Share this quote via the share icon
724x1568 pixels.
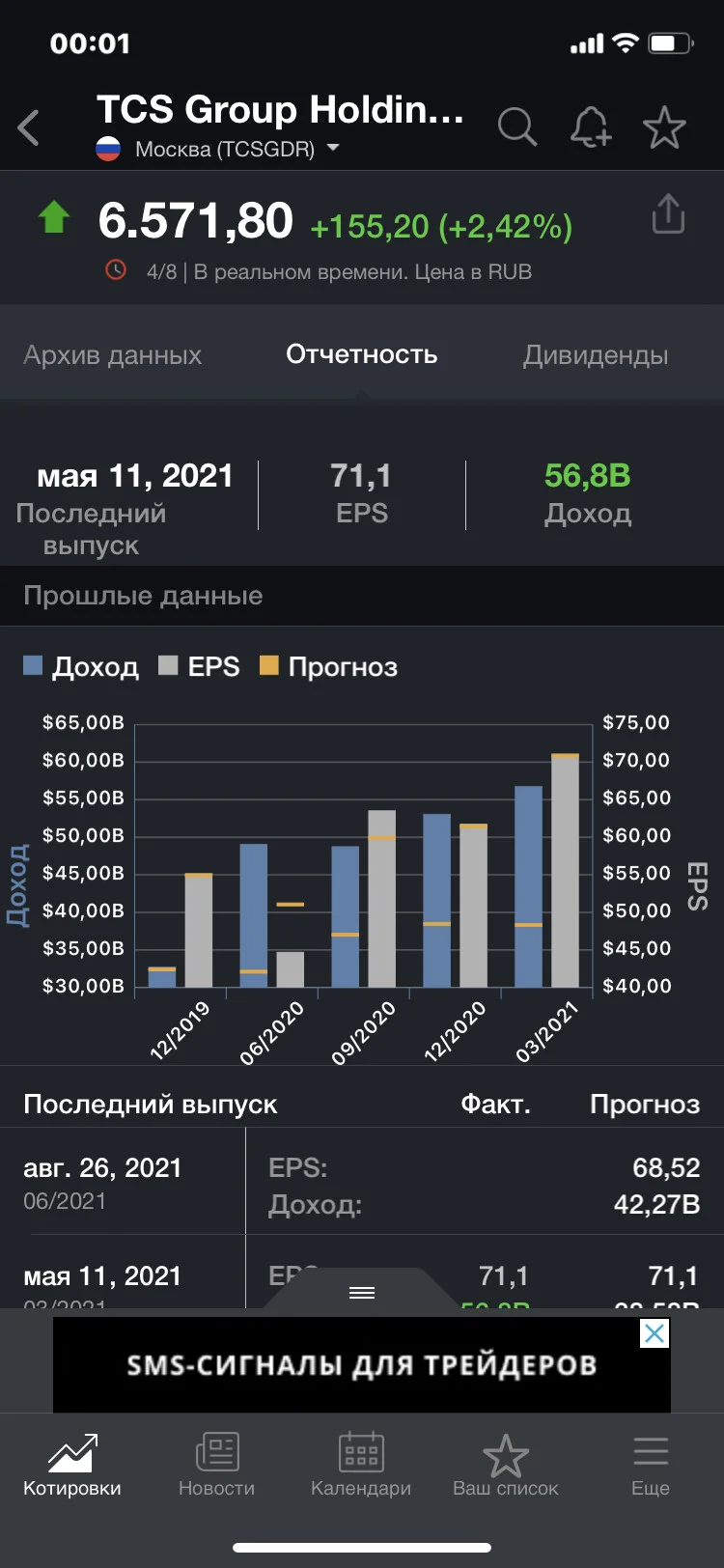[x=668, y=213]
